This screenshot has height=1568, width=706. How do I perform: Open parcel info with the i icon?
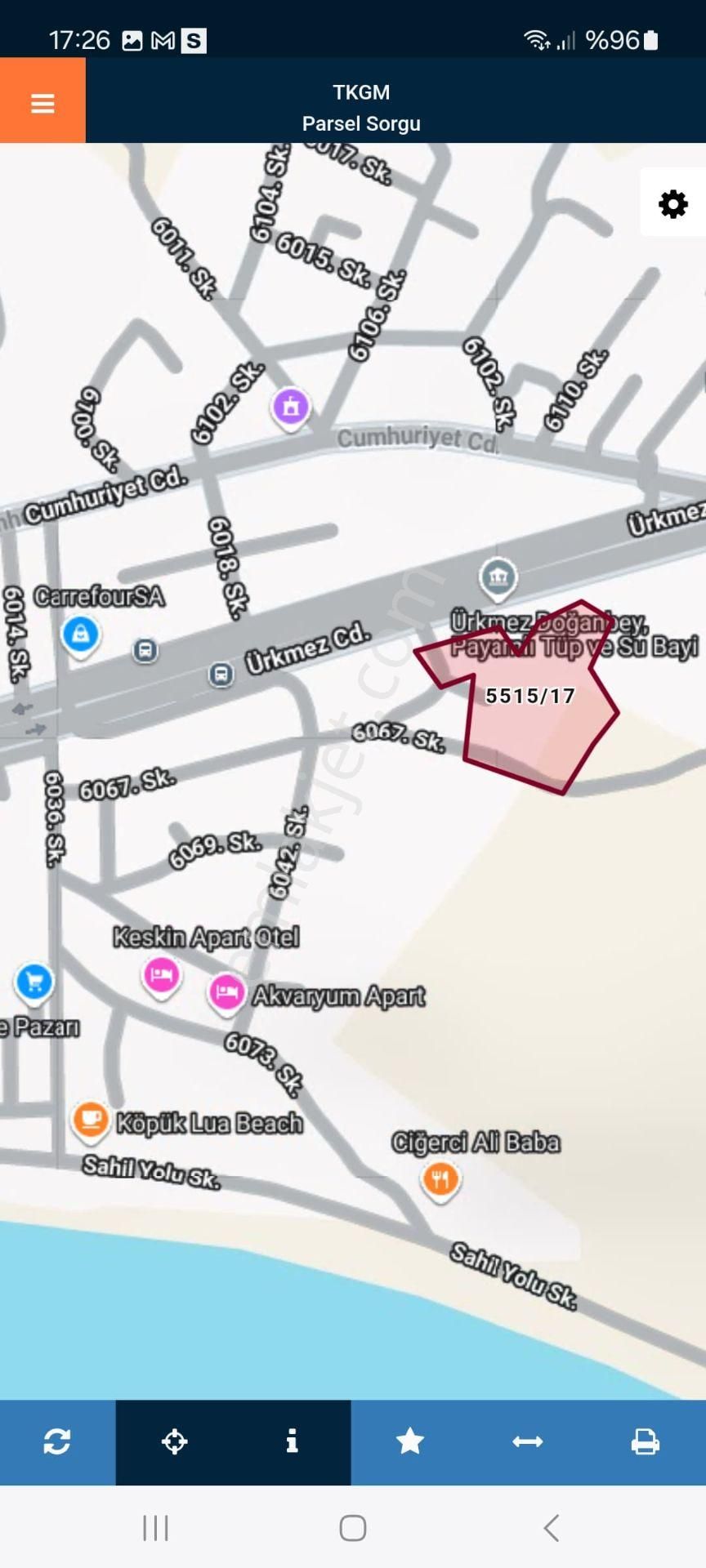click(x=292, y=1442)
